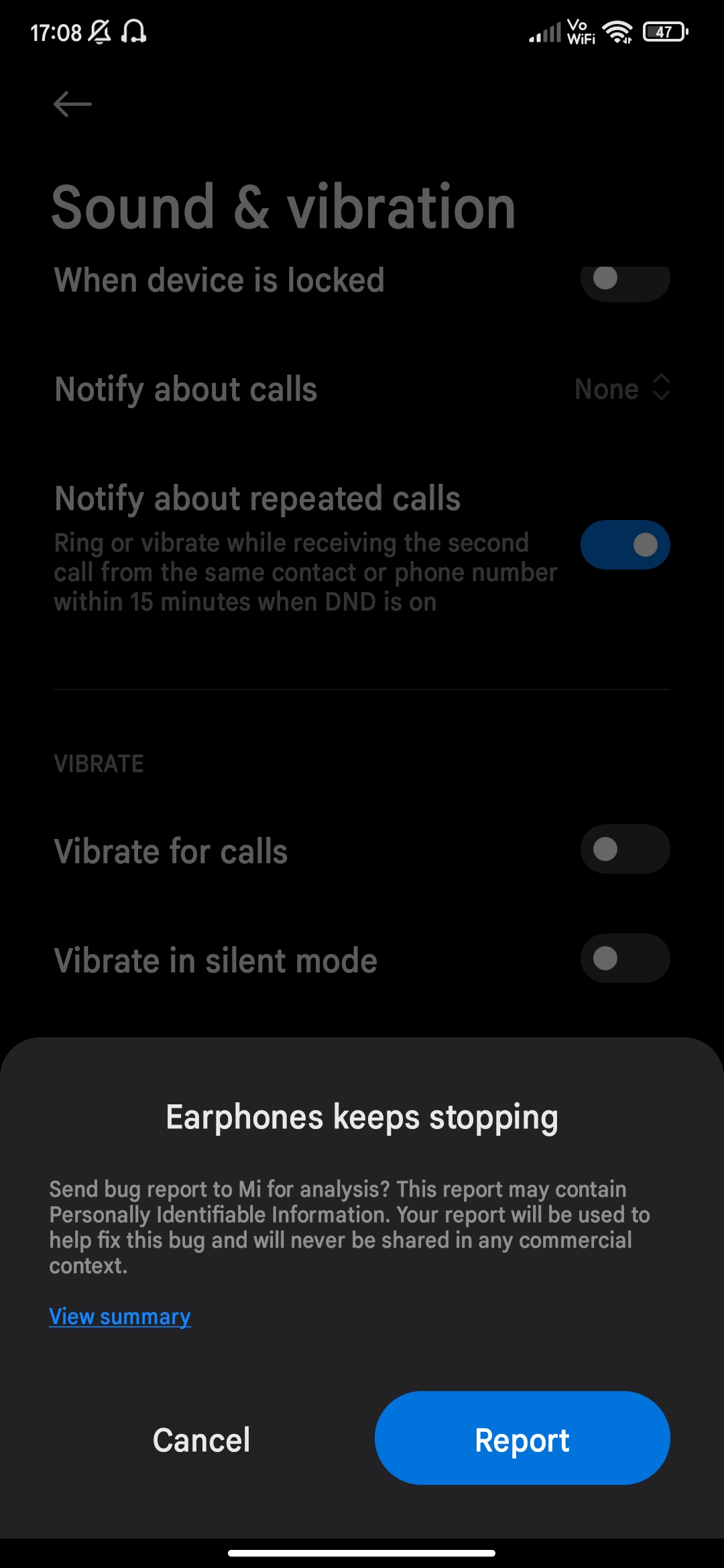Click the back arrow navigation icon
The image size is (724, 1568).
pos(70,104)
